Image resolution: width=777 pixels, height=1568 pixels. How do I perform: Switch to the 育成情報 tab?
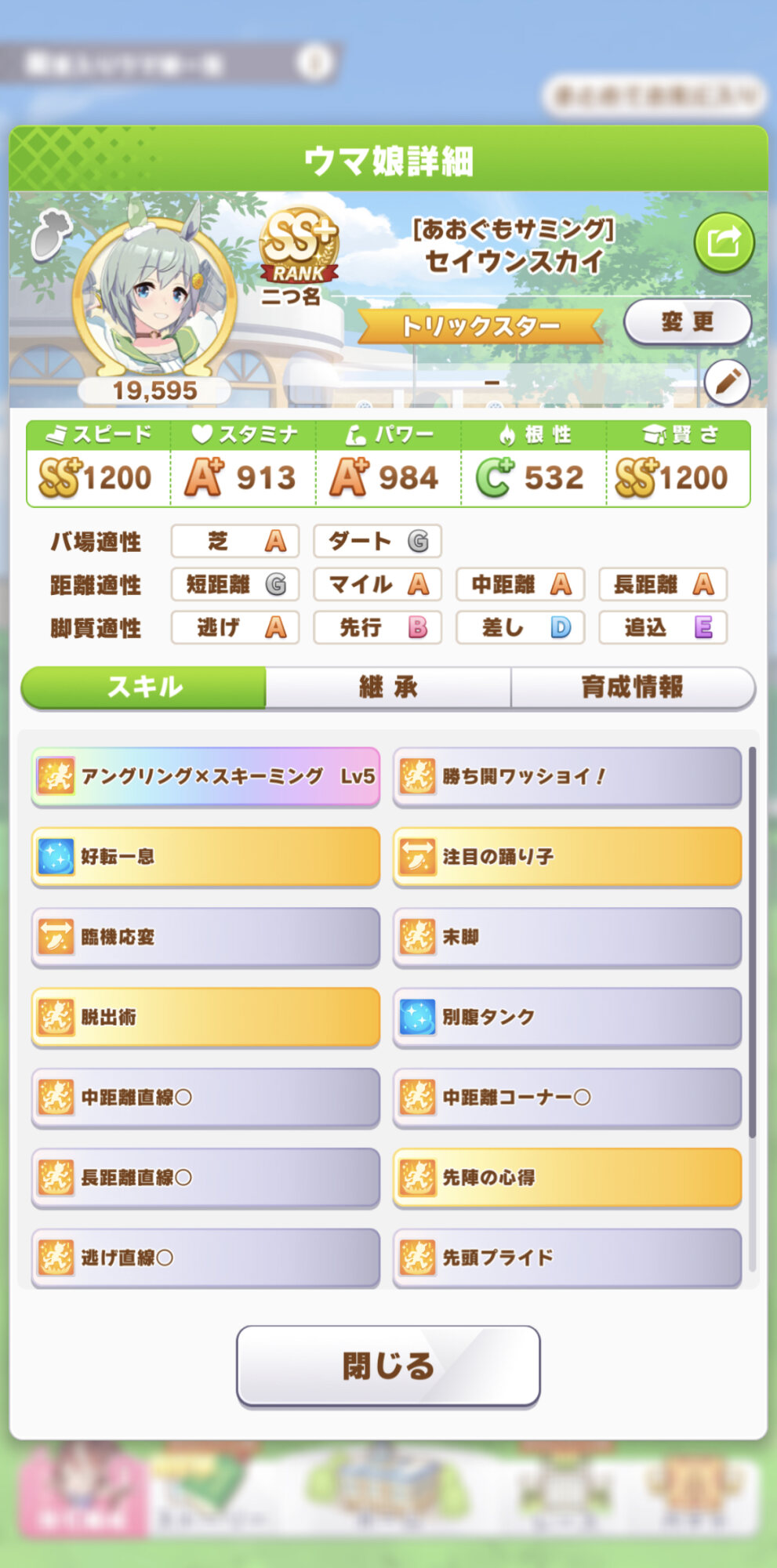[632, 688]
